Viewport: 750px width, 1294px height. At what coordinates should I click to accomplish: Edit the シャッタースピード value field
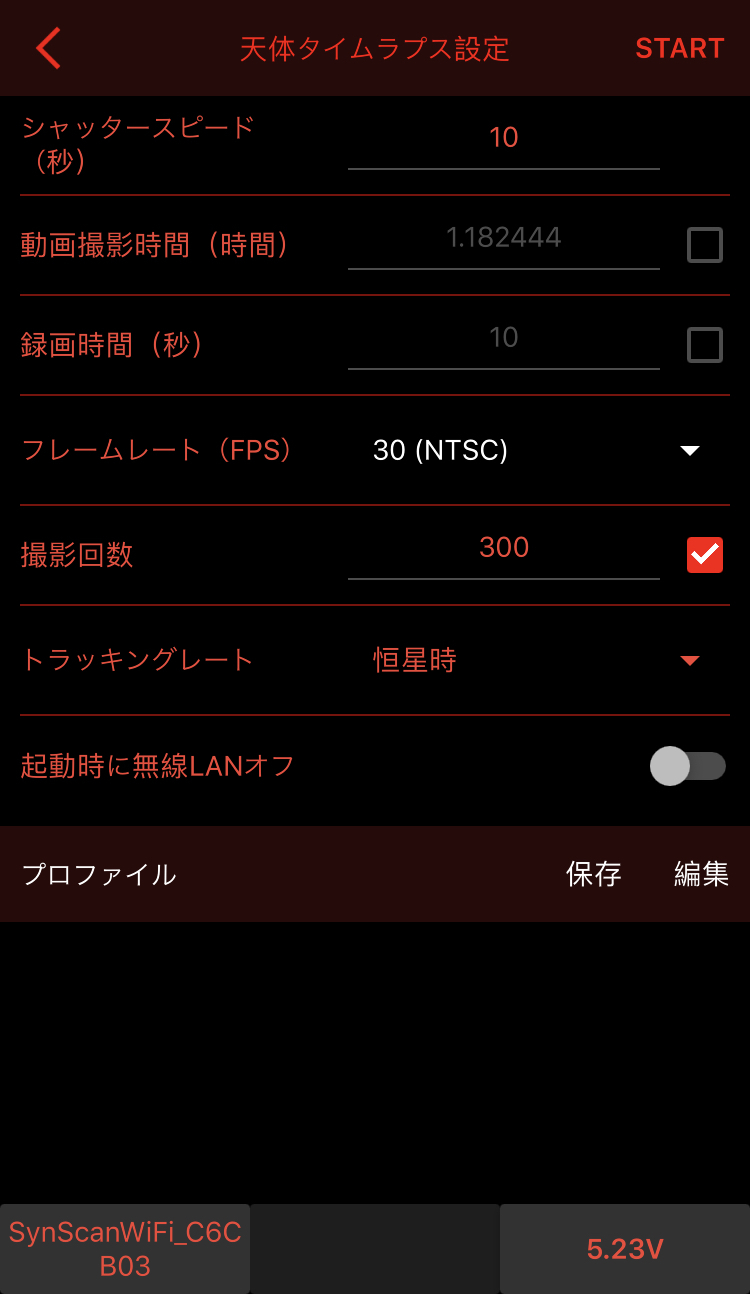point(503,138)
